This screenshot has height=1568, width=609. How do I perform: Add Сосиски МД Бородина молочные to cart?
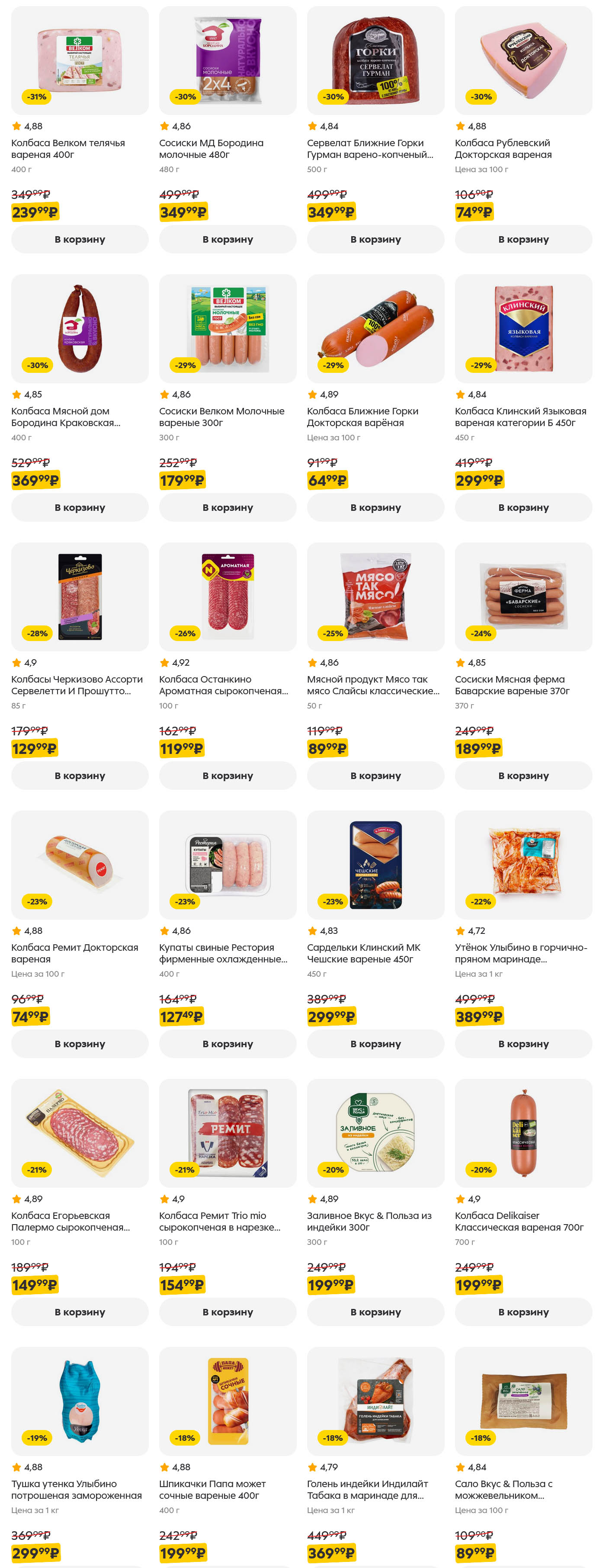[x=228, y=239]
